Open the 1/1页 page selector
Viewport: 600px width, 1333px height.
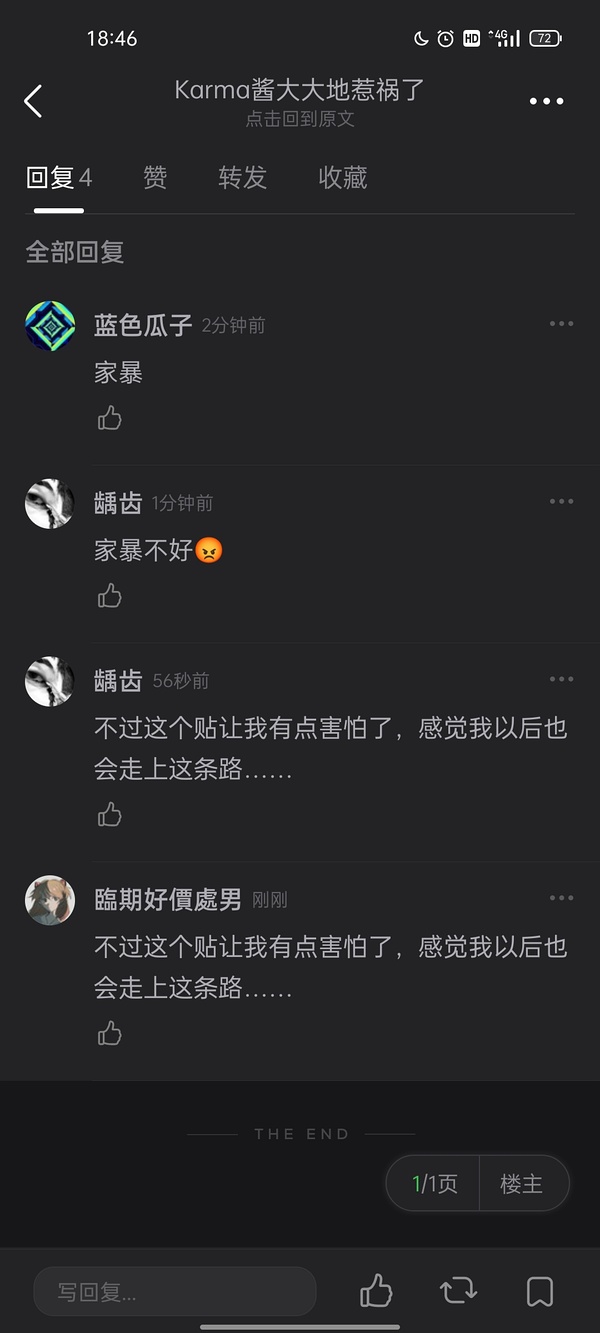point(434,1184)
